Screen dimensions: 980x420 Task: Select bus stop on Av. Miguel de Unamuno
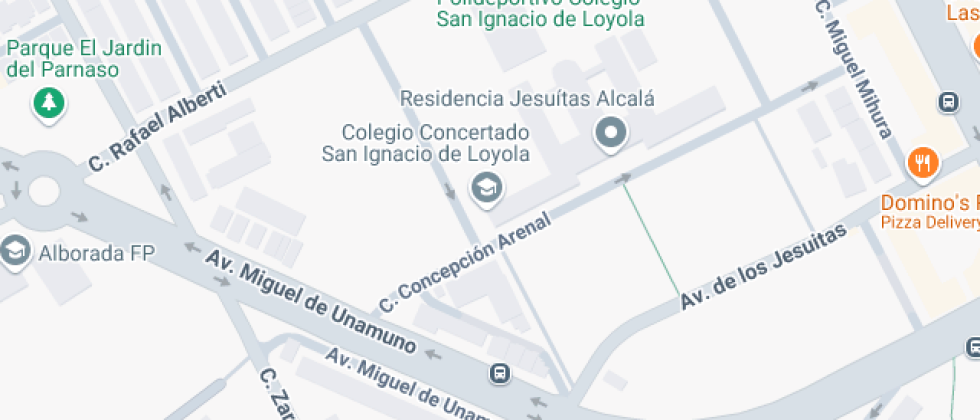pyautogui.click(x=499, y=374)
